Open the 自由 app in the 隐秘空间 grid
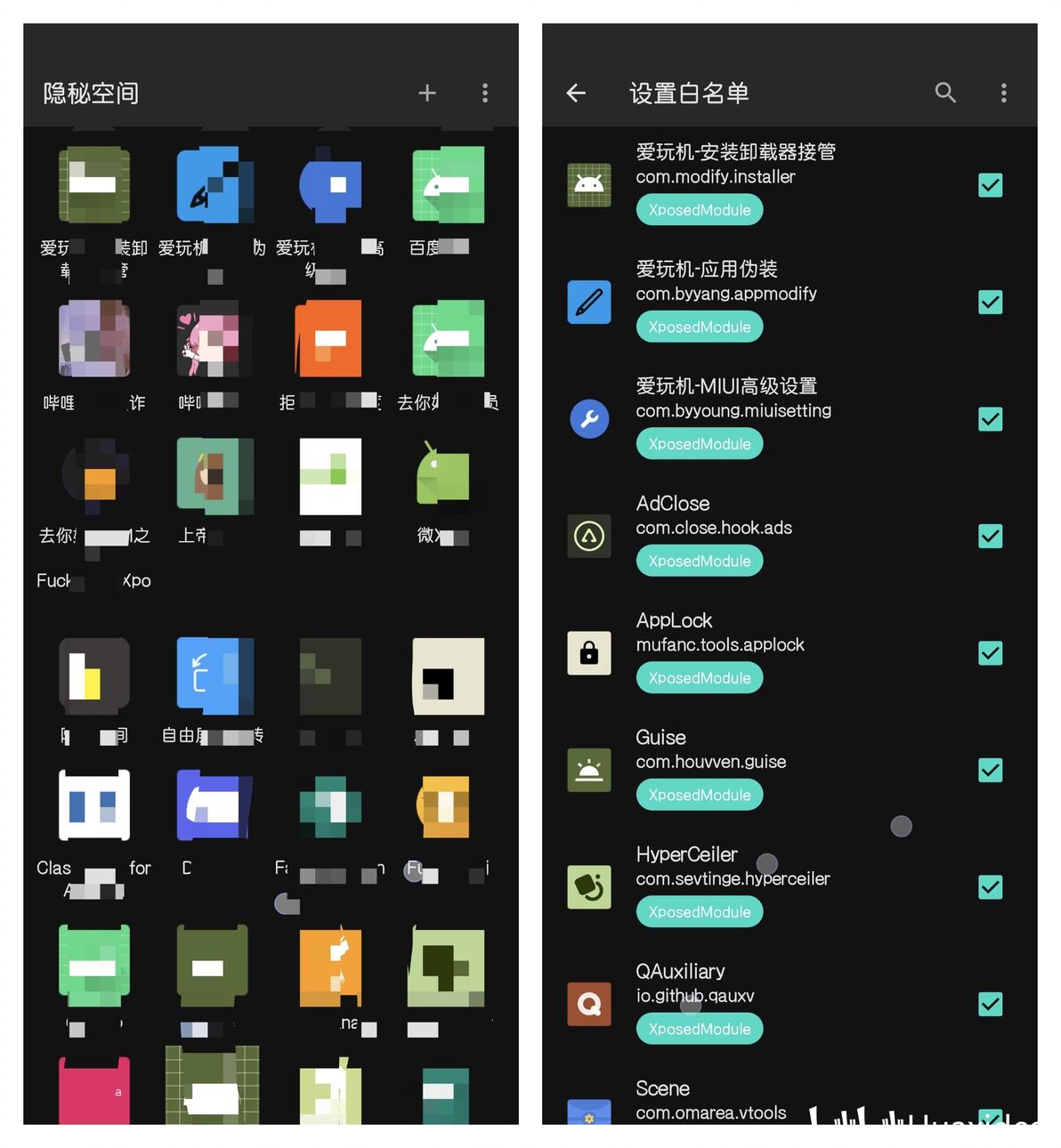This screenshot has width=1061, height=1148. pyautogui.click(x=214, y=676)
